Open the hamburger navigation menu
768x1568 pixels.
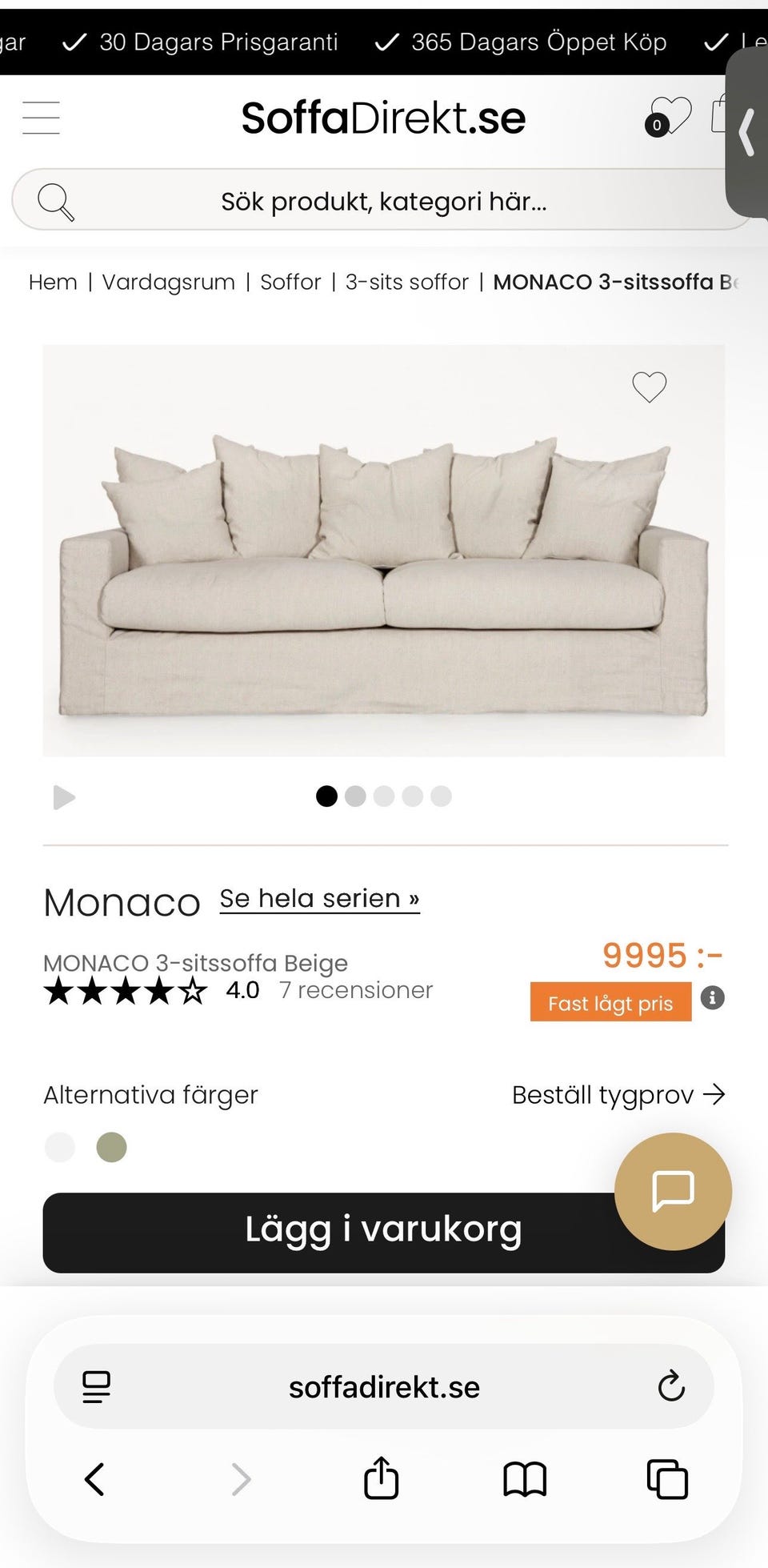coord(41,117)
